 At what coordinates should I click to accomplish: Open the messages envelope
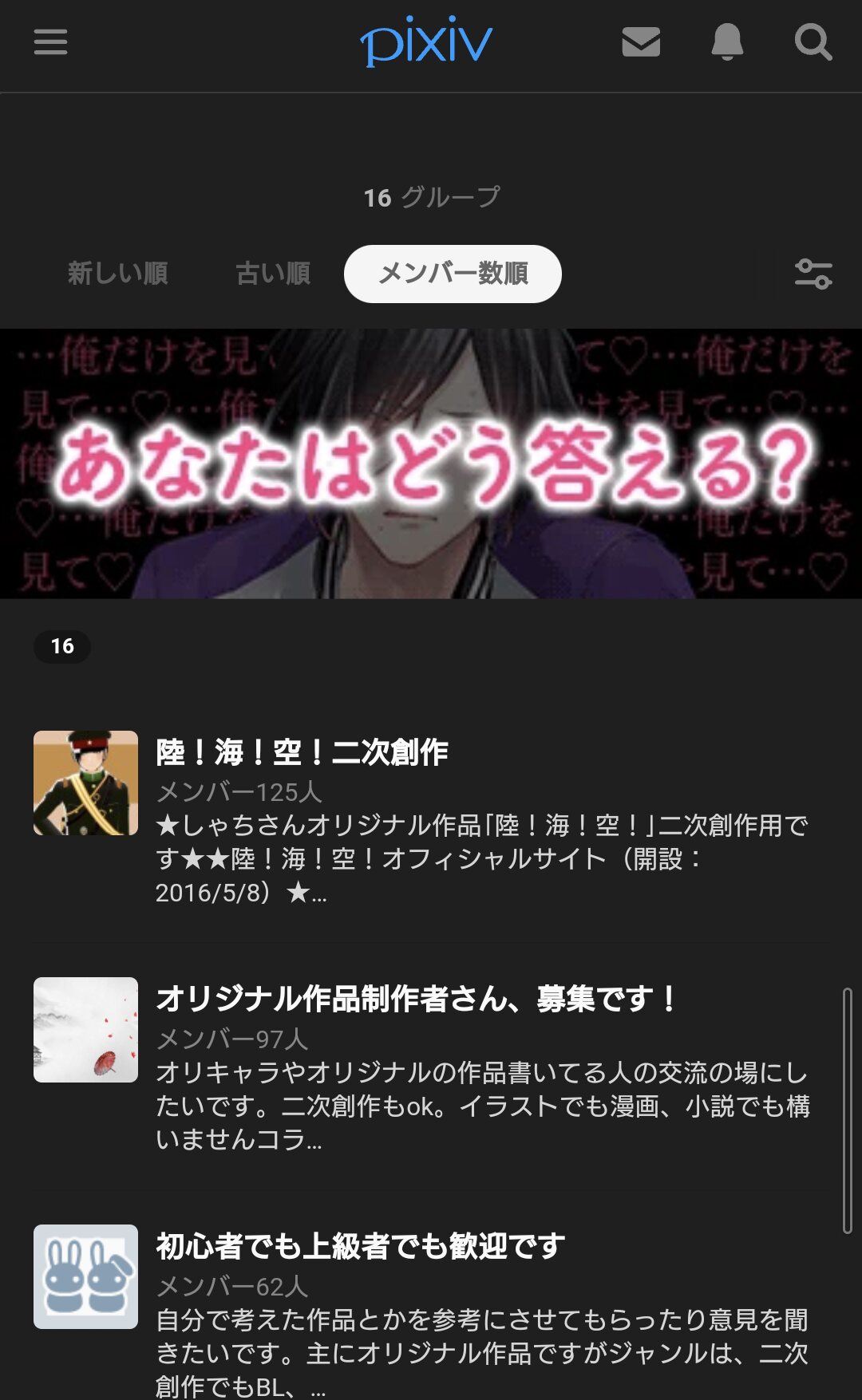pyautogui.click(x=641, y=42)
